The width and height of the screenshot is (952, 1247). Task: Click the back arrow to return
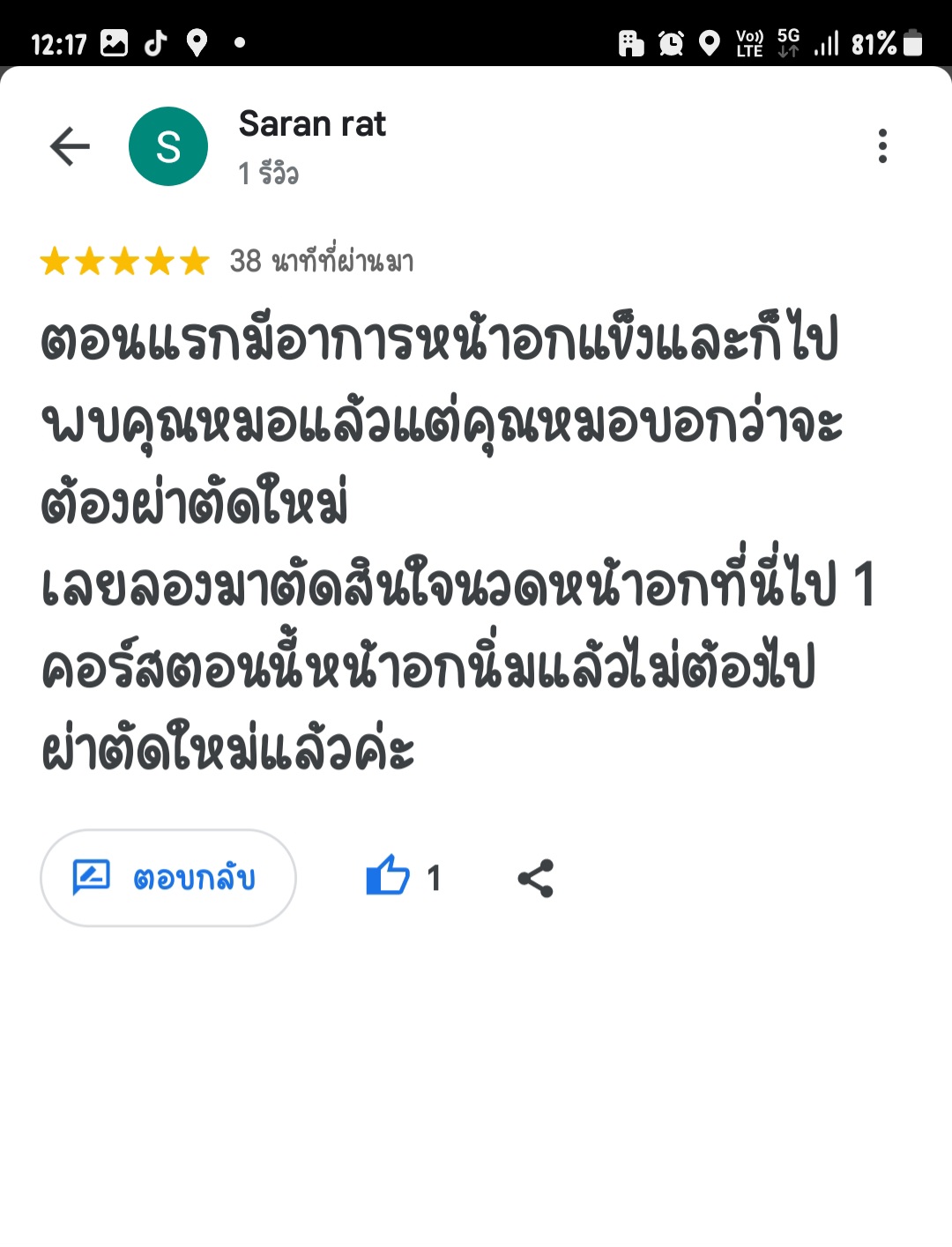[x=70, y=146]
